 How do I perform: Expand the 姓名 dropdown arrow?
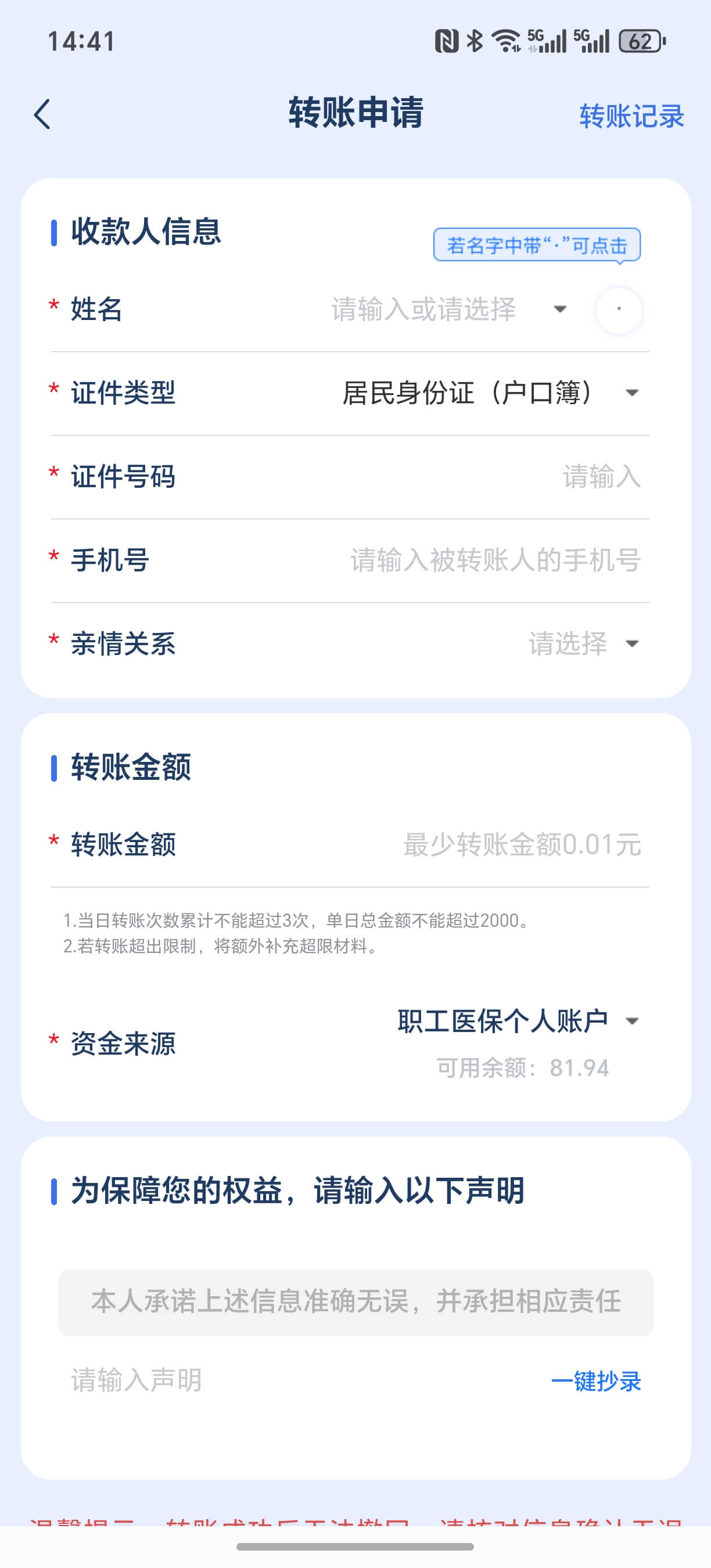(x=560, y=309)
